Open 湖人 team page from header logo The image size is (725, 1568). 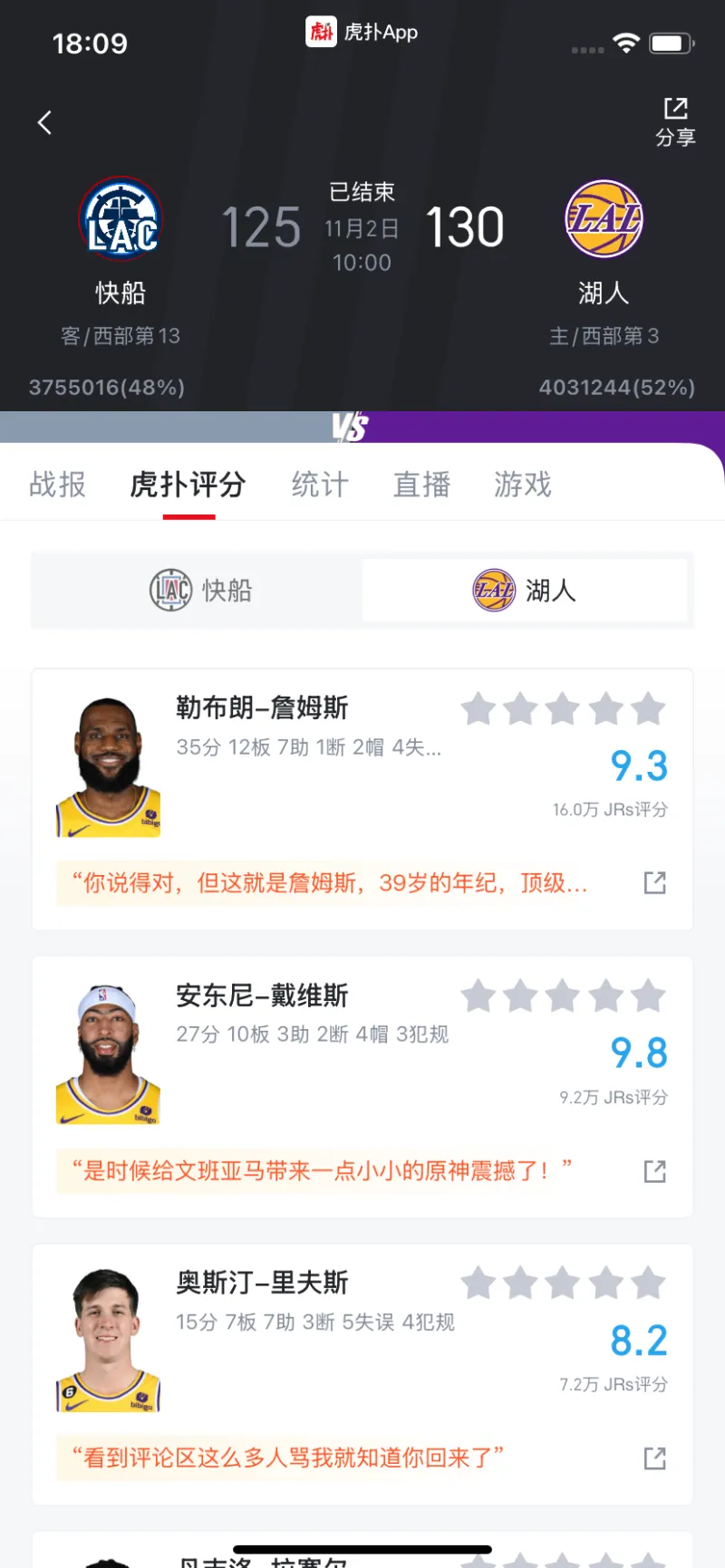coord(604,219)
